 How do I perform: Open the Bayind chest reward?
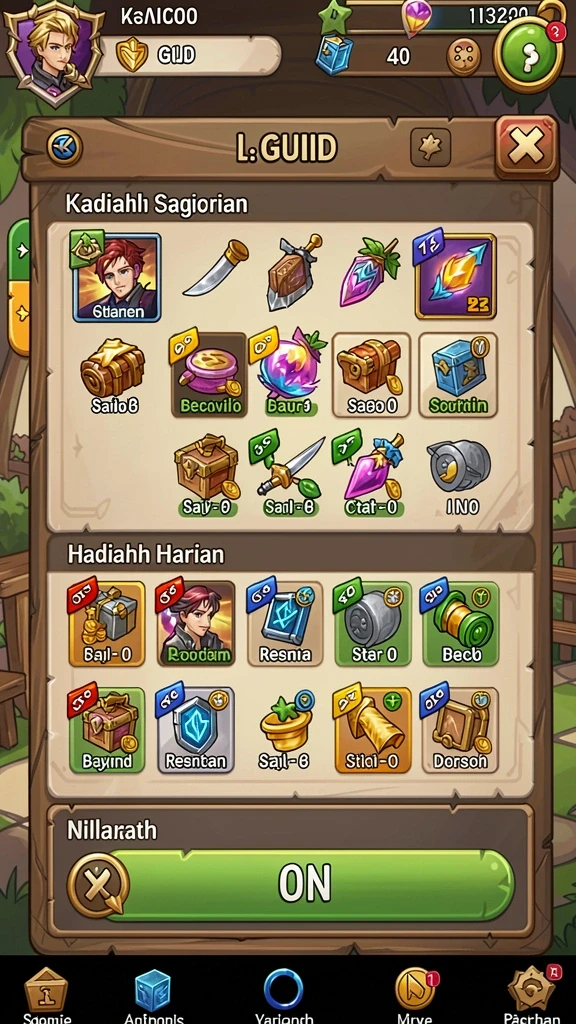tap(107, 730)
